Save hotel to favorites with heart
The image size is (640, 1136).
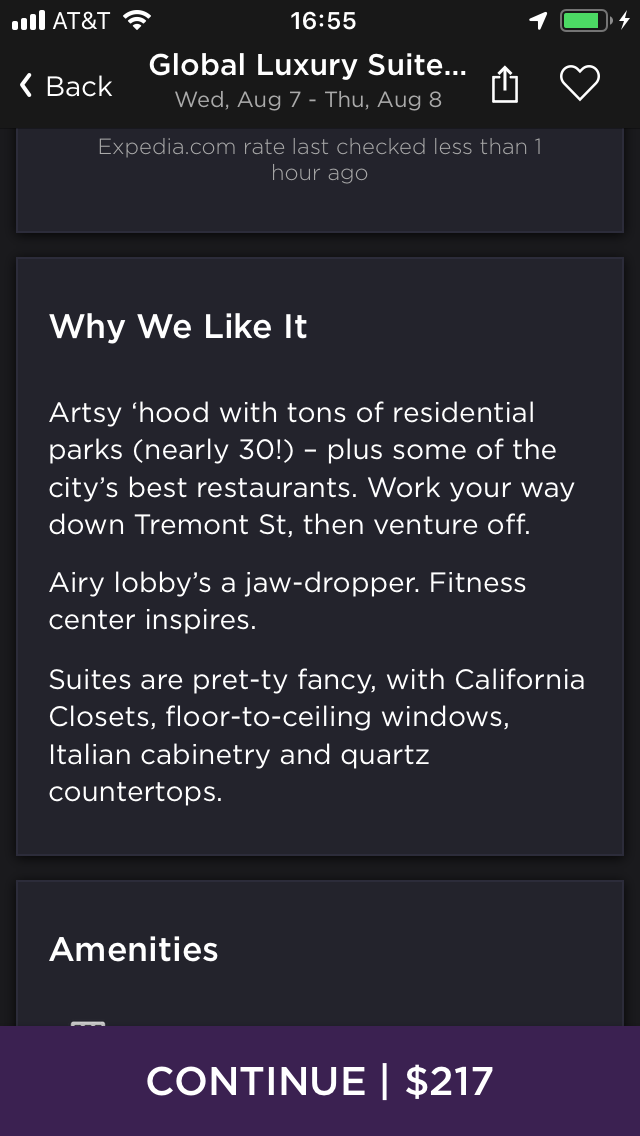[x=579, y=84]
